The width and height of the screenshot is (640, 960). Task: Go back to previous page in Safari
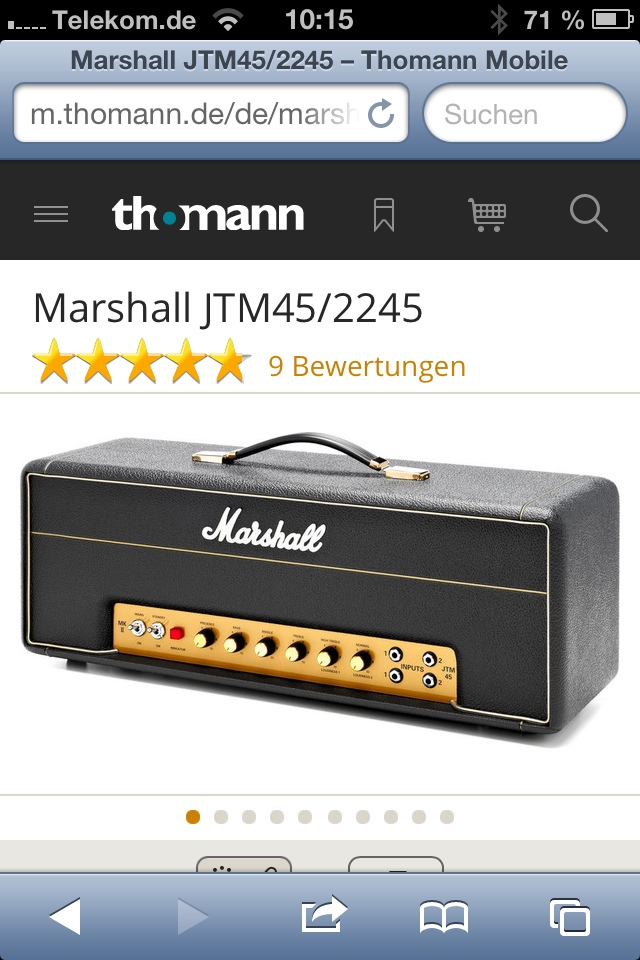pos(65,916)
